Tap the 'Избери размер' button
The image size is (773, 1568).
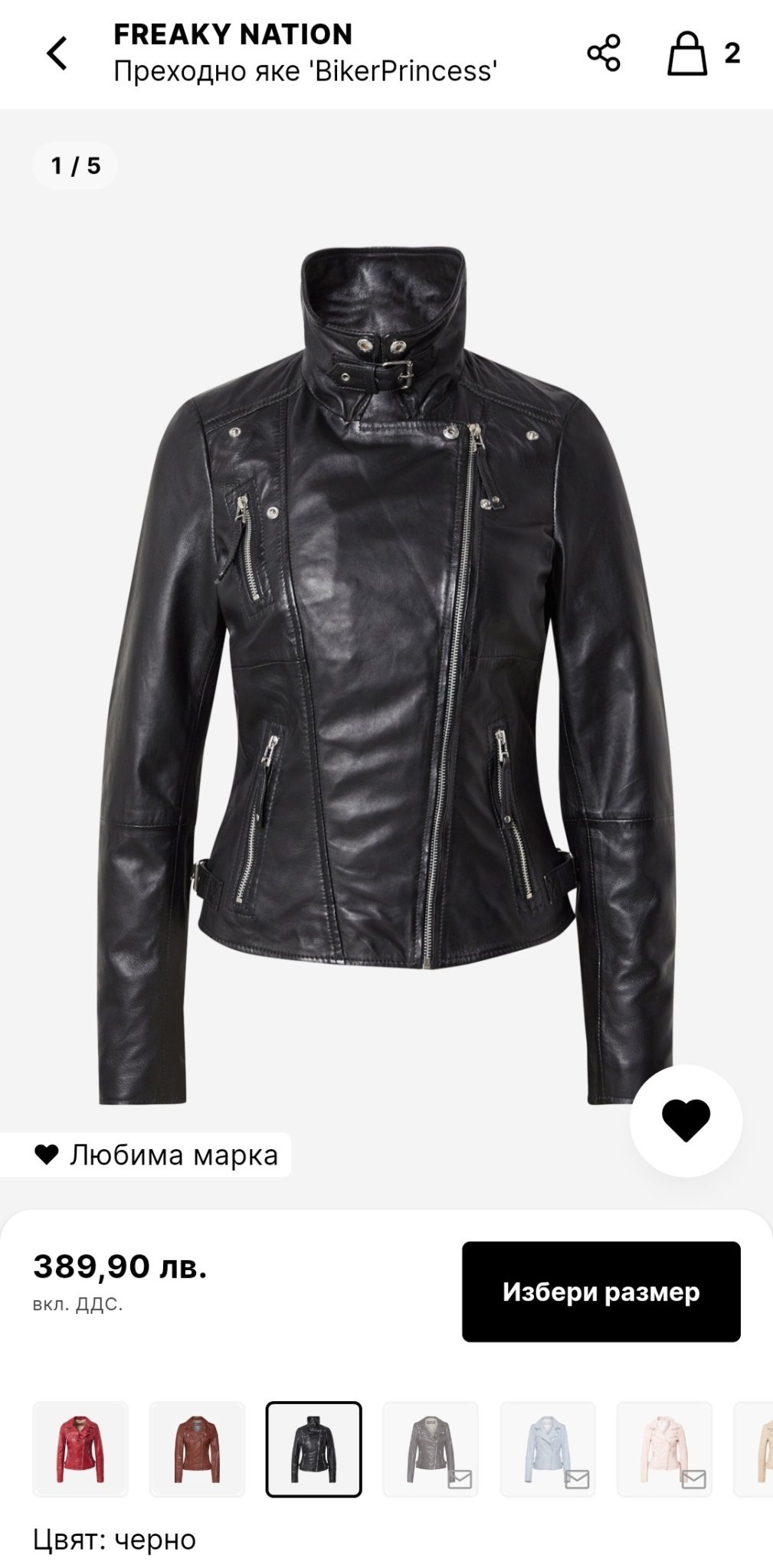(601, 1292)
